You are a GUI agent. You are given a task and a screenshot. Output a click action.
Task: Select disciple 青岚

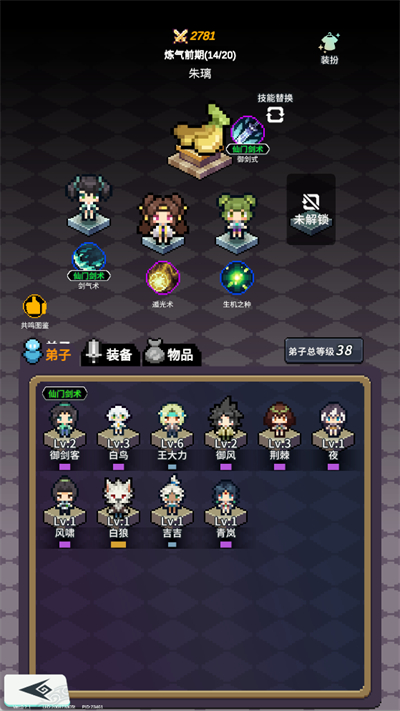[x=225, y=513]
